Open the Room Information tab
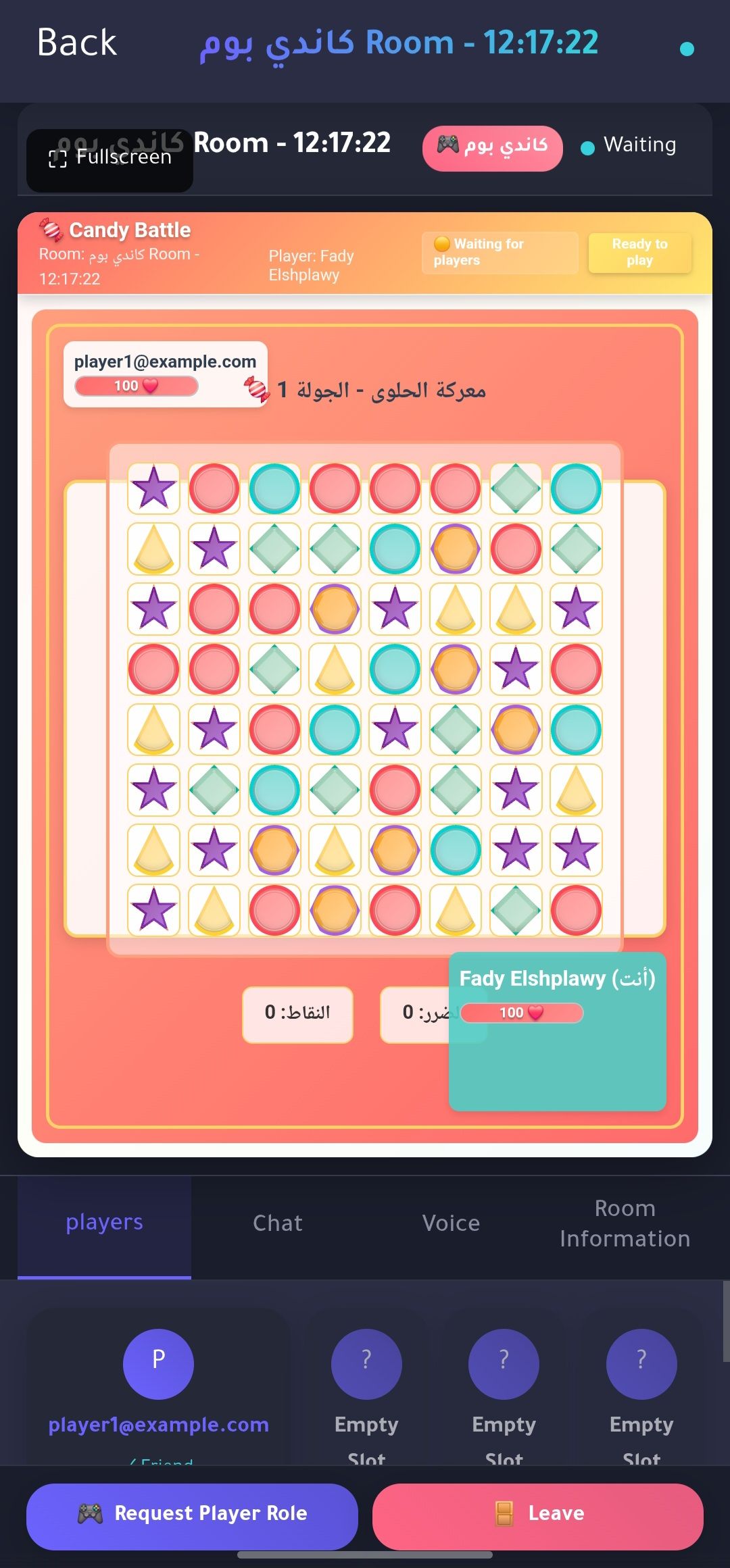This screenshot has height=1568, width=730. [625, 1223]
